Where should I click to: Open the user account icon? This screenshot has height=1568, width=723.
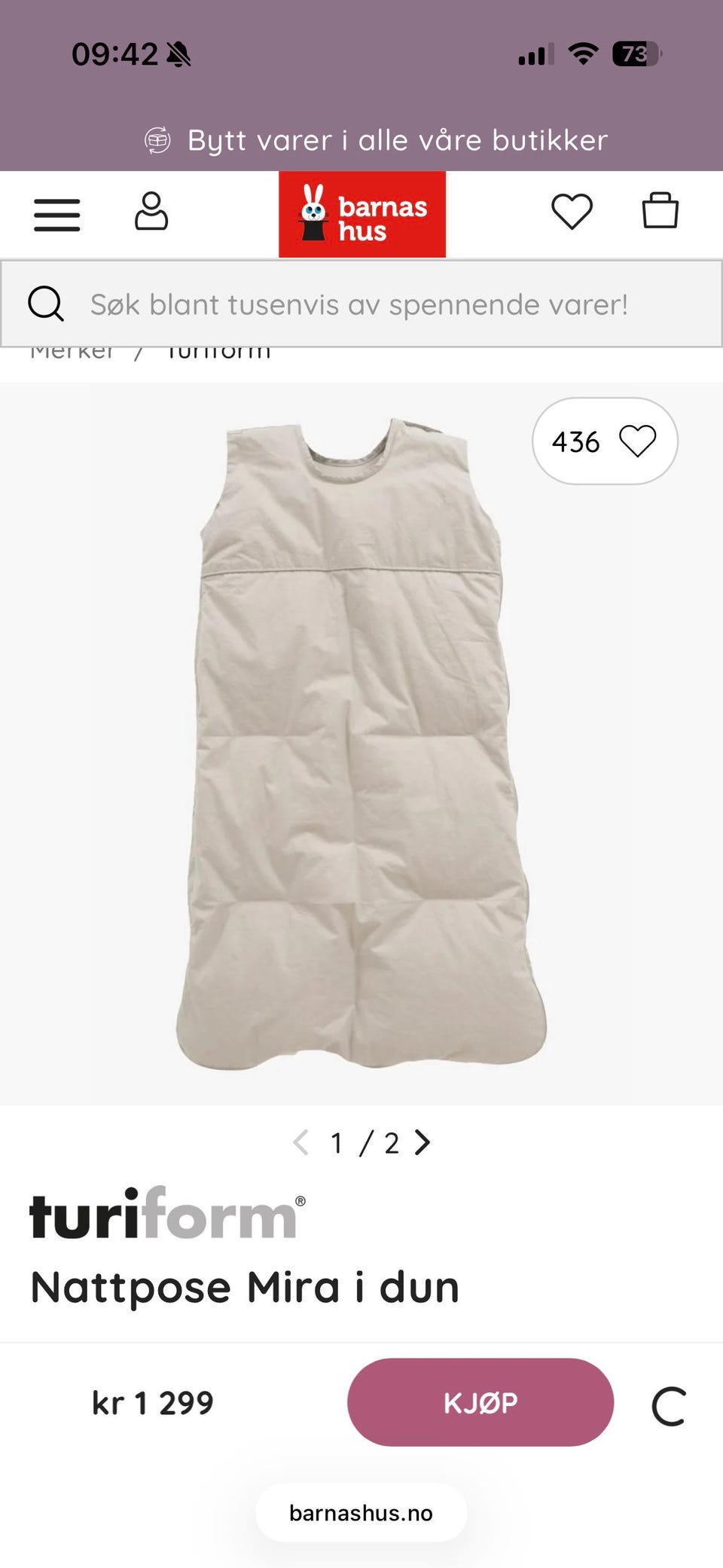151,211
